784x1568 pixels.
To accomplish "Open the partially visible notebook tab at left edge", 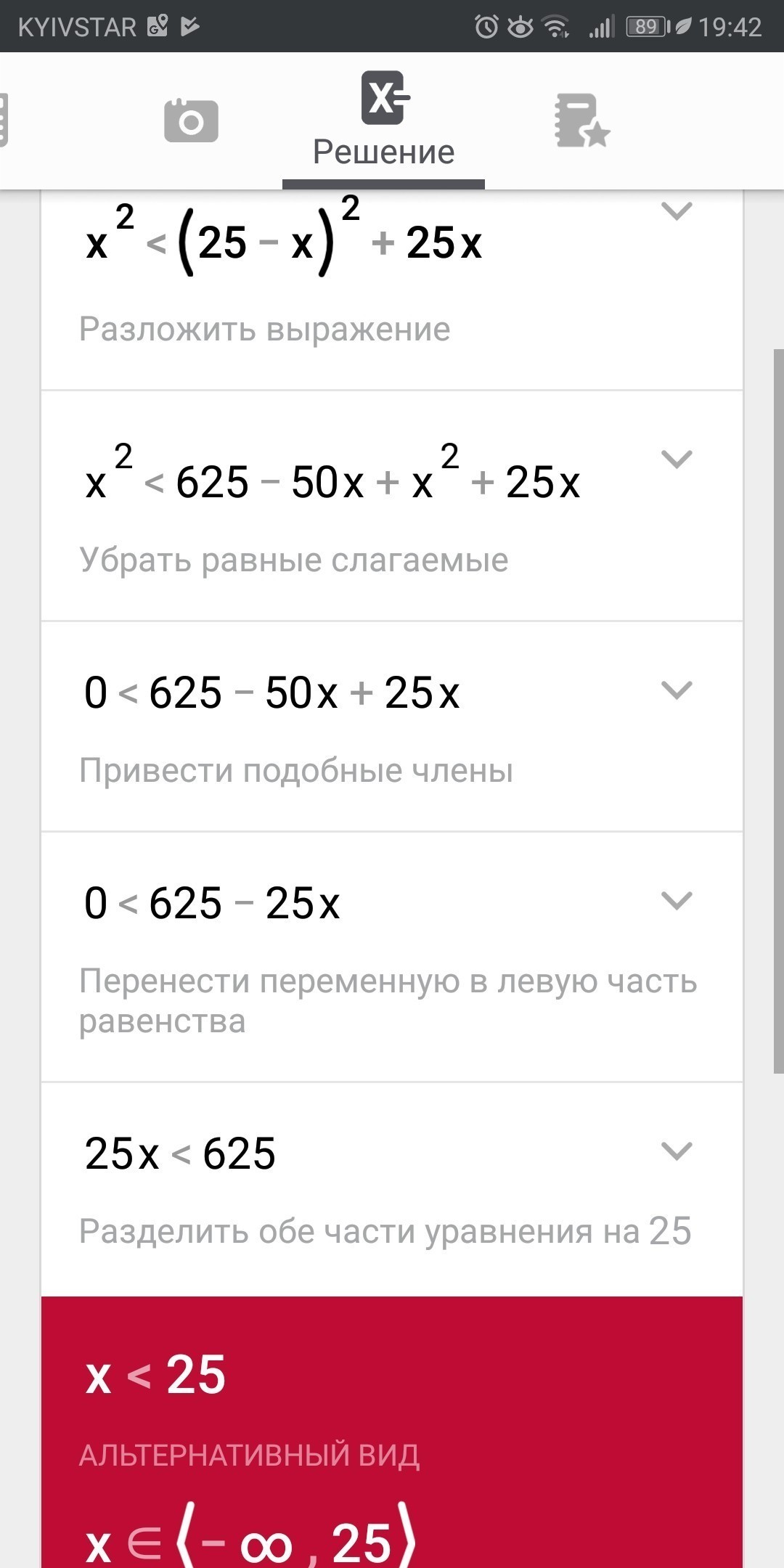I will click(4, 121).
